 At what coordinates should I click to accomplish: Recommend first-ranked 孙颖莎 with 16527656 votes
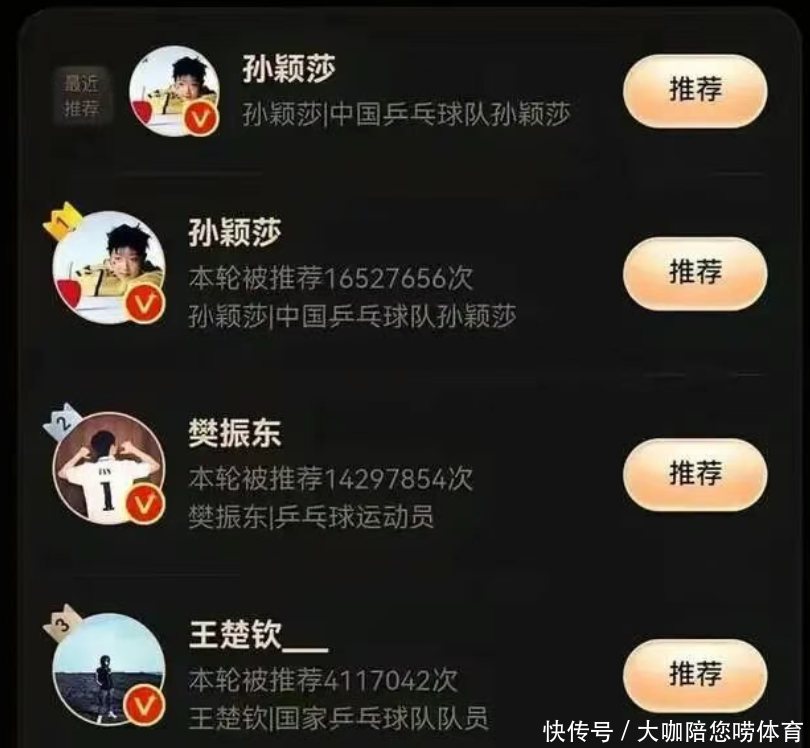(695, 272)
